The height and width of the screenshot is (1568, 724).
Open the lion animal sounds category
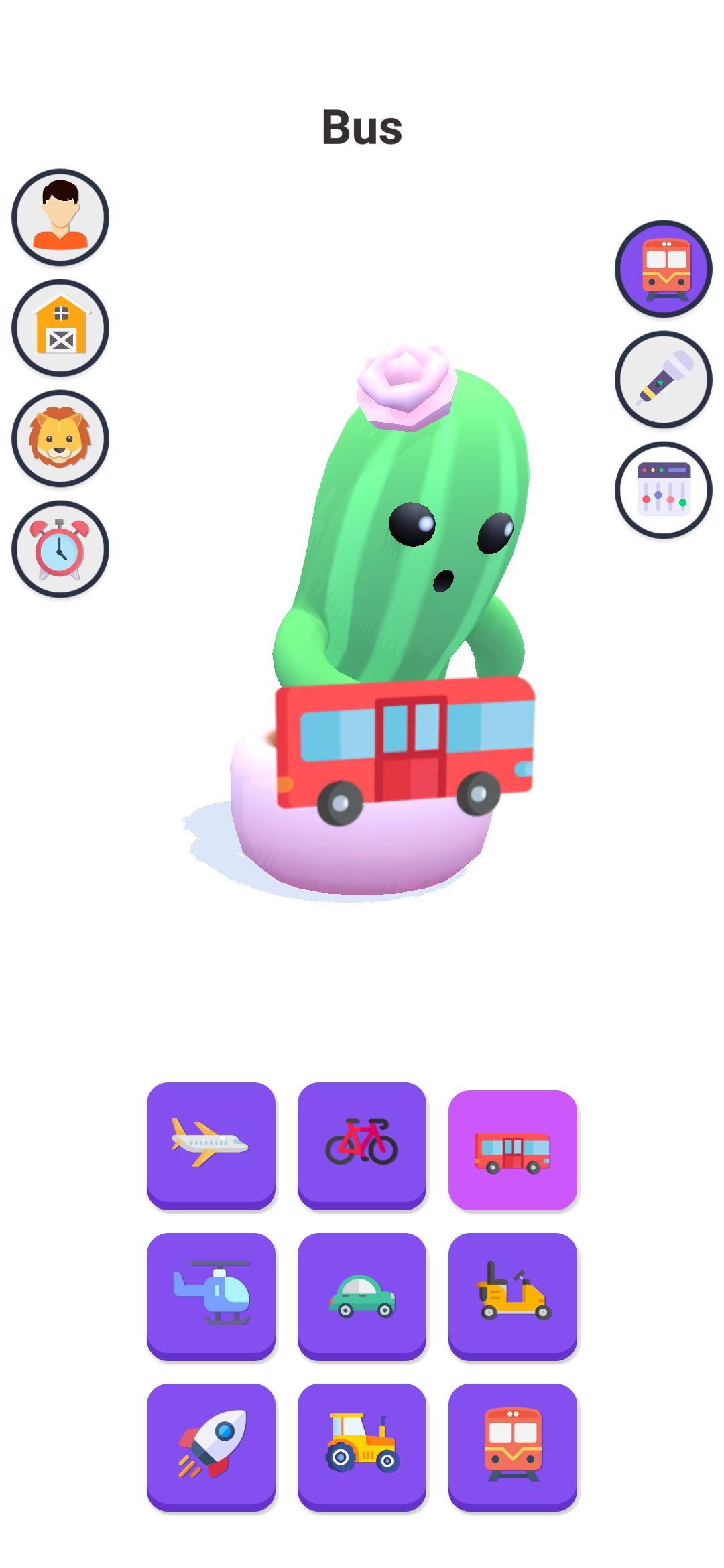59,439
